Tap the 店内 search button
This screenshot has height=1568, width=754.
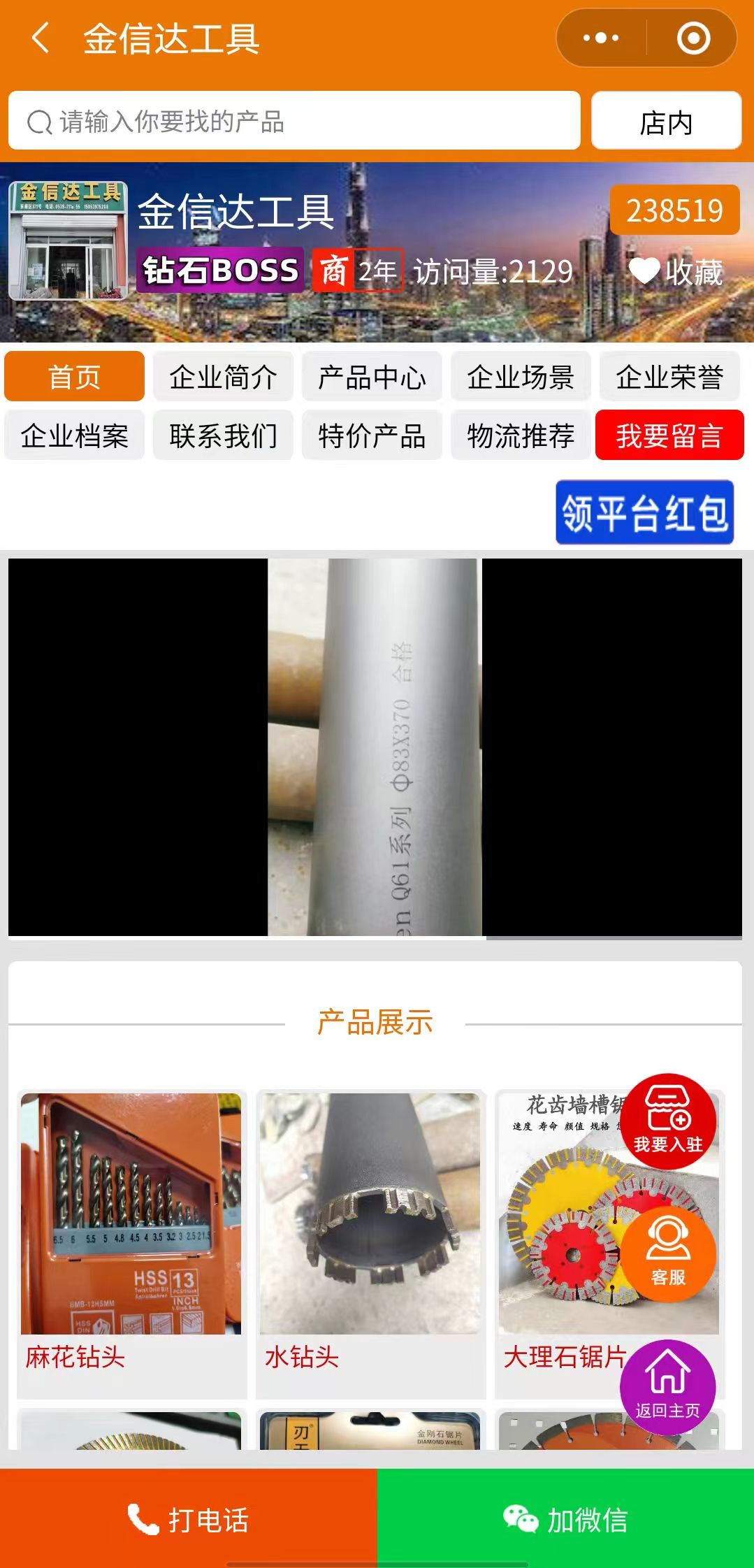point(666,122)
